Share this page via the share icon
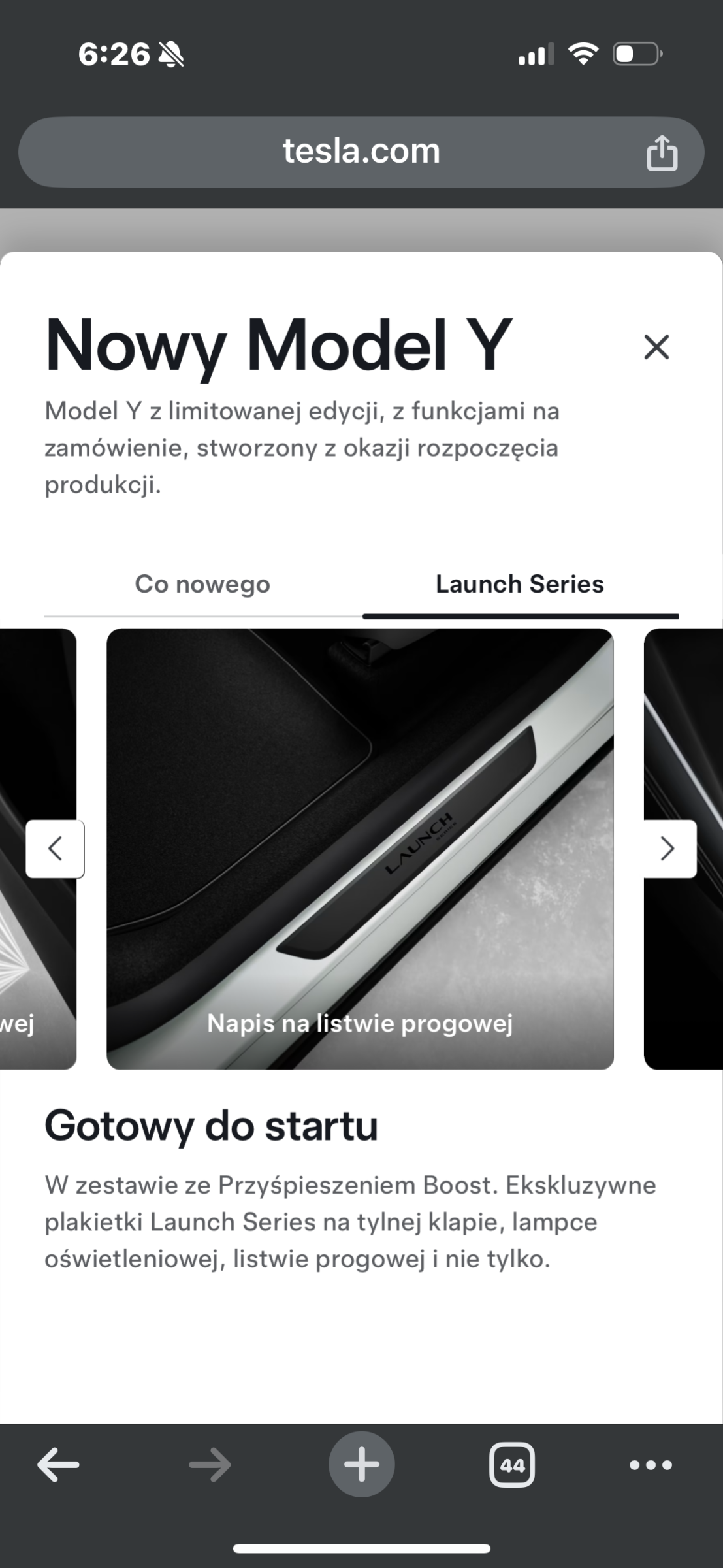The width and height of the screenshot is (723, 1568). [x=662, y=152]
